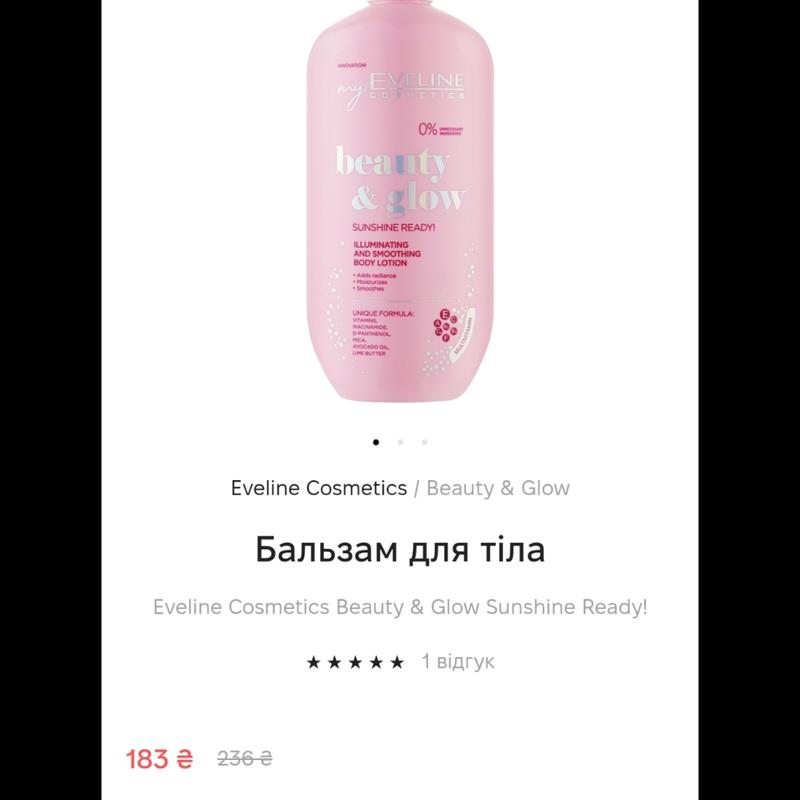Open the Eveline Cosmetics brand link

[x=318, y=488]
